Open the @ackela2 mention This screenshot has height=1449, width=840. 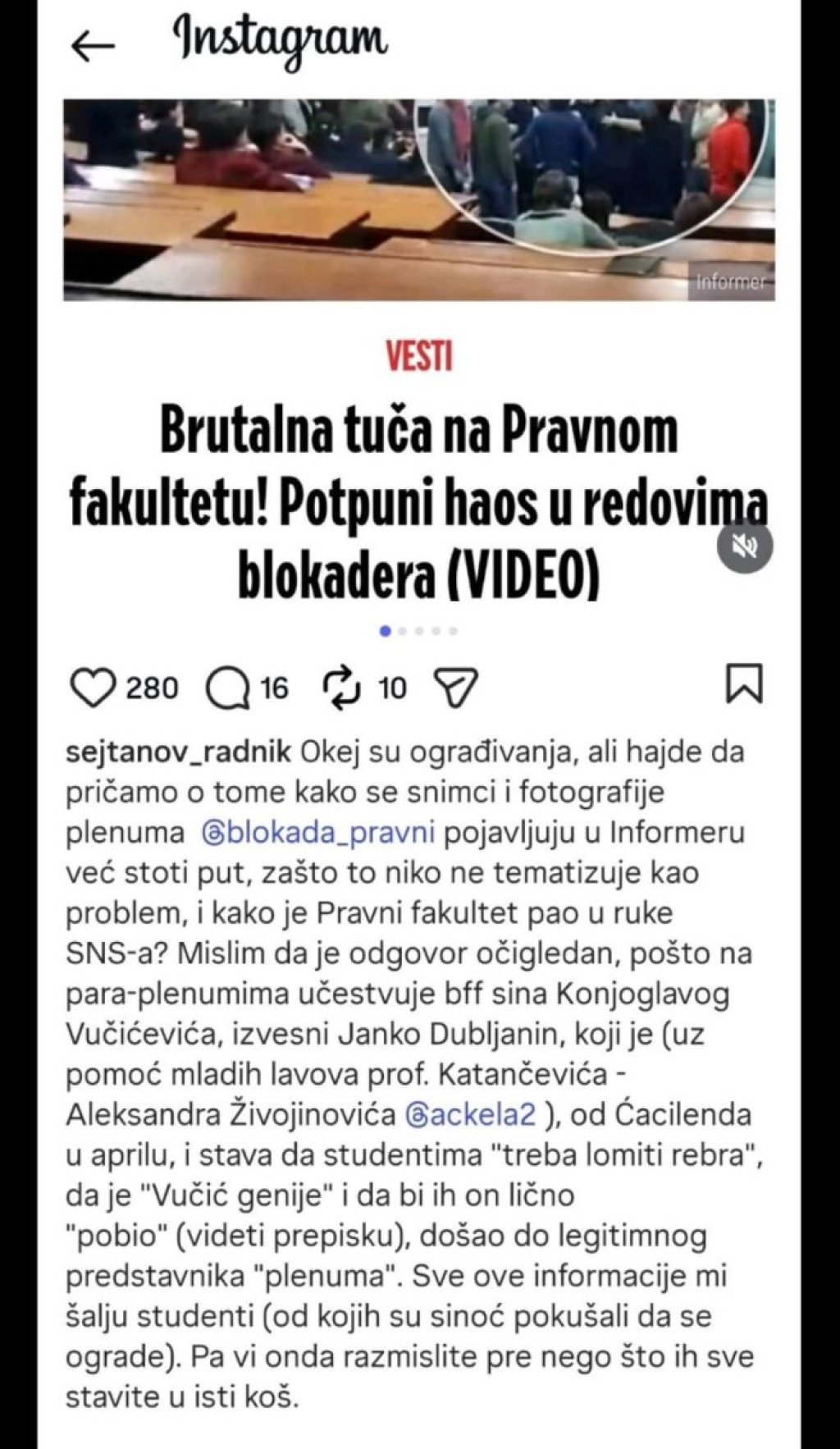471,1114
